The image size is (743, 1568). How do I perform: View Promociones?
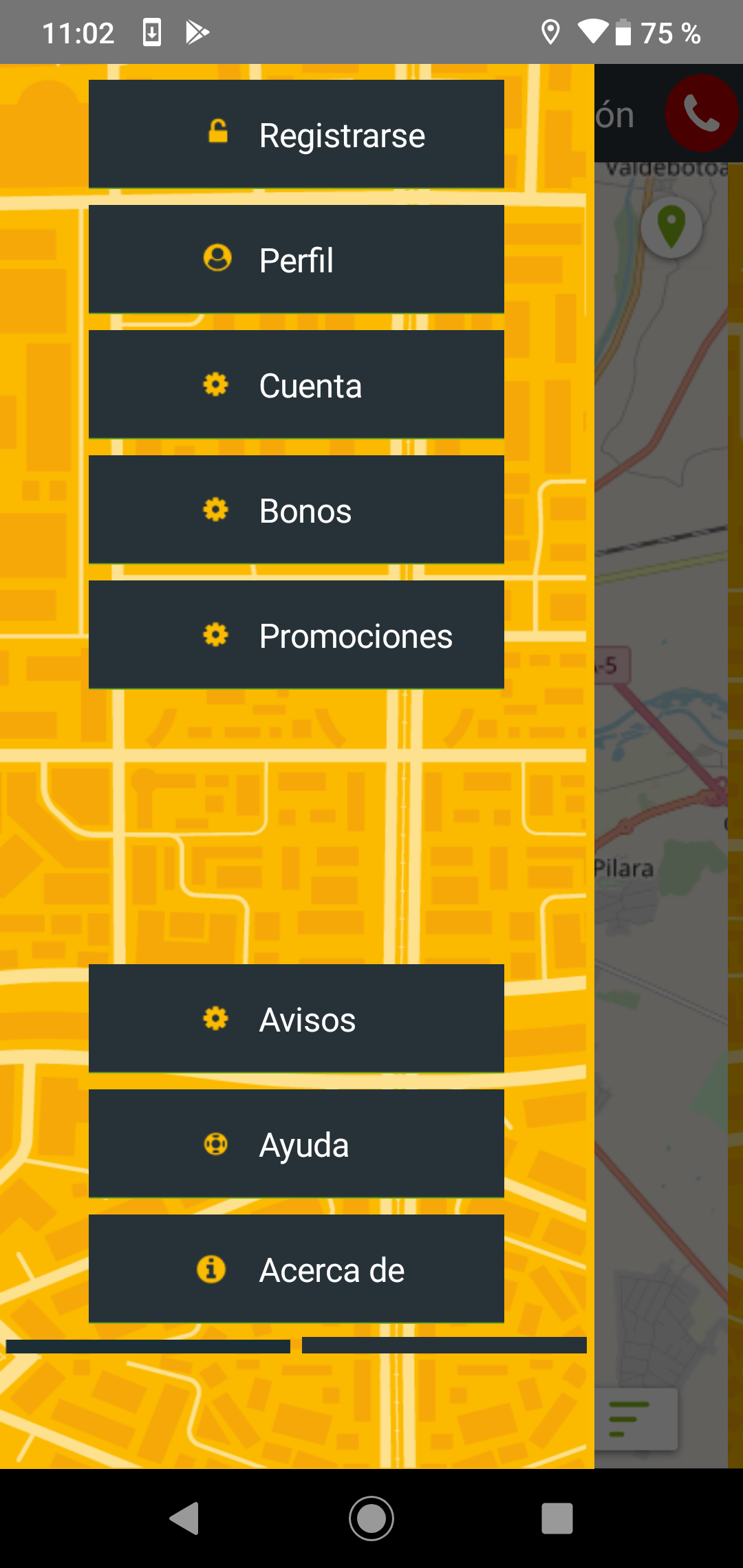[296, 635]
